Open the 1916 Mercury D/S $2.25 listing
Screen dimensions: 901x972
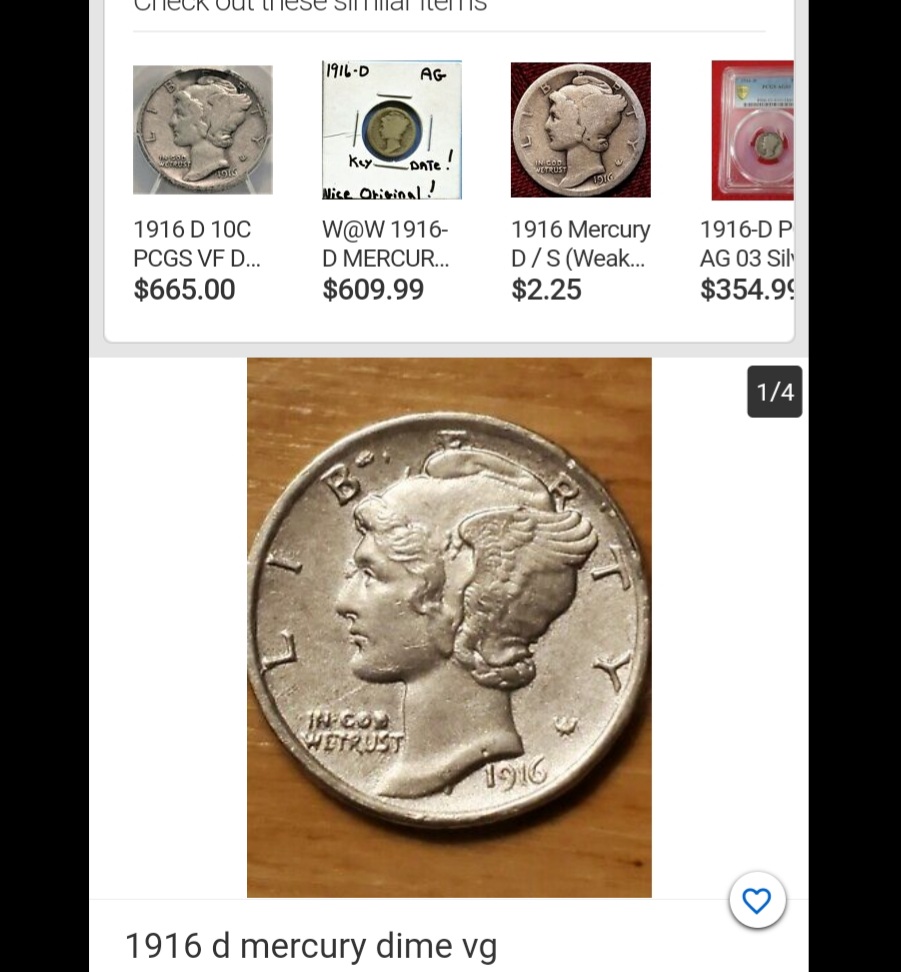(x=580, y=130)
